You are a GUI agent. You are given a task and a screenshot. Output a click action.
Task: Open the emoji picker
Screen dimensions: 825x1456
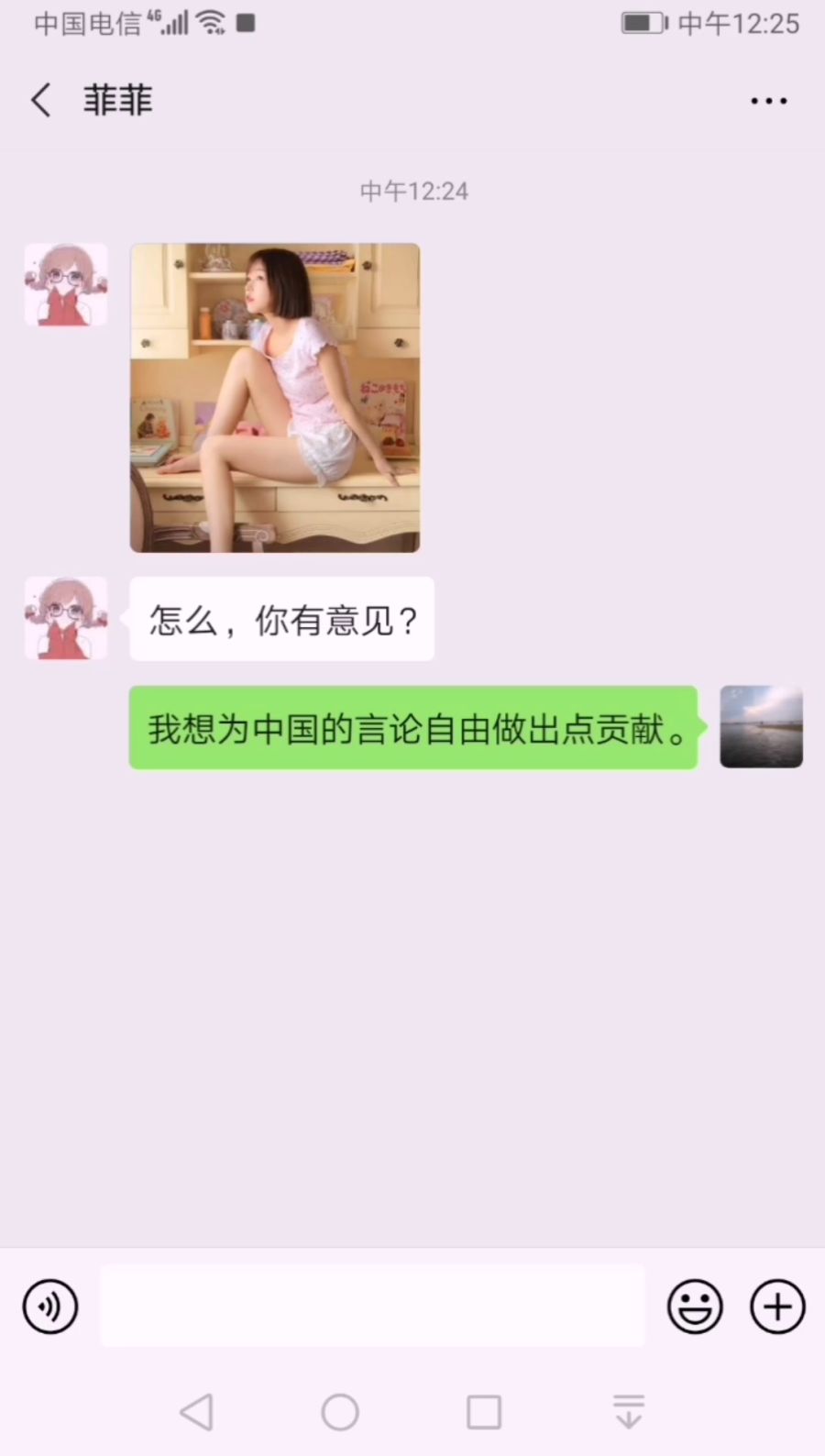[x=695, y=1307]
